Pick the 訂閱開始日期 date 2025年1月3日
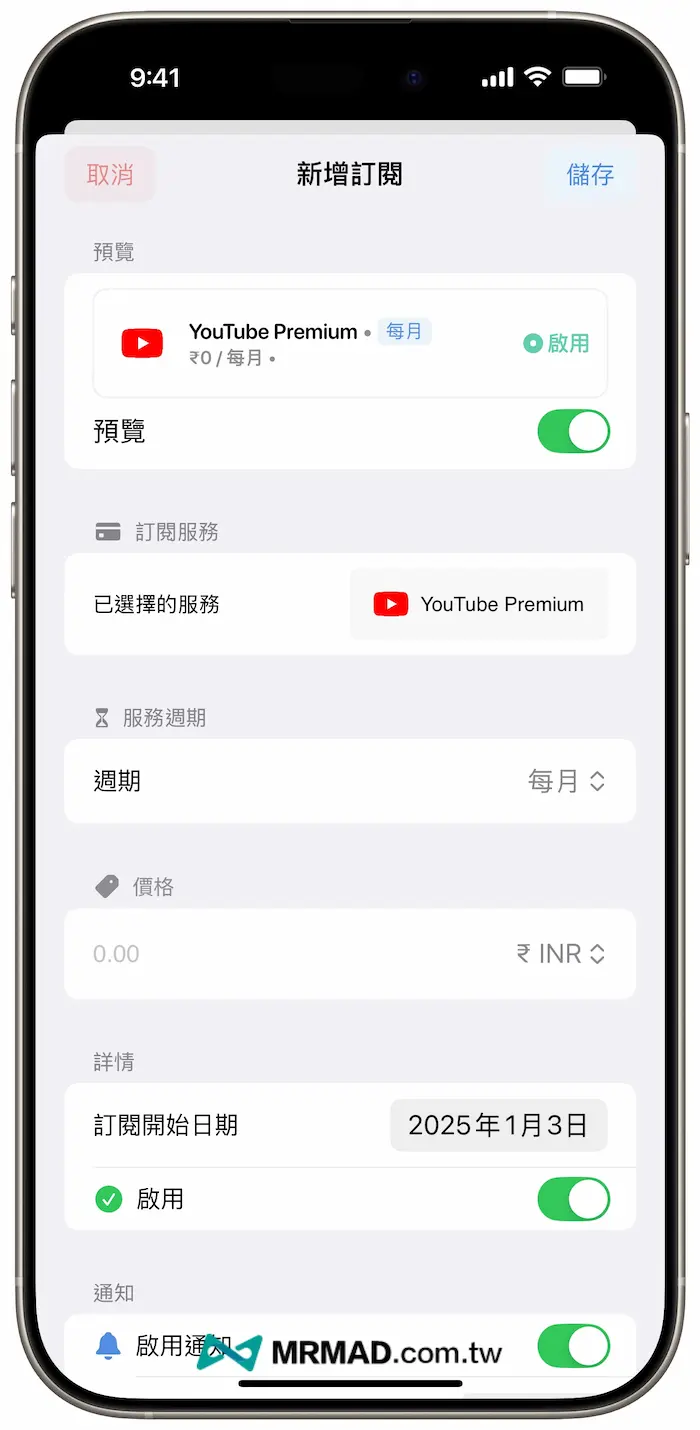The height and width of the screenshot is (1430, 700). (498, 1125)
